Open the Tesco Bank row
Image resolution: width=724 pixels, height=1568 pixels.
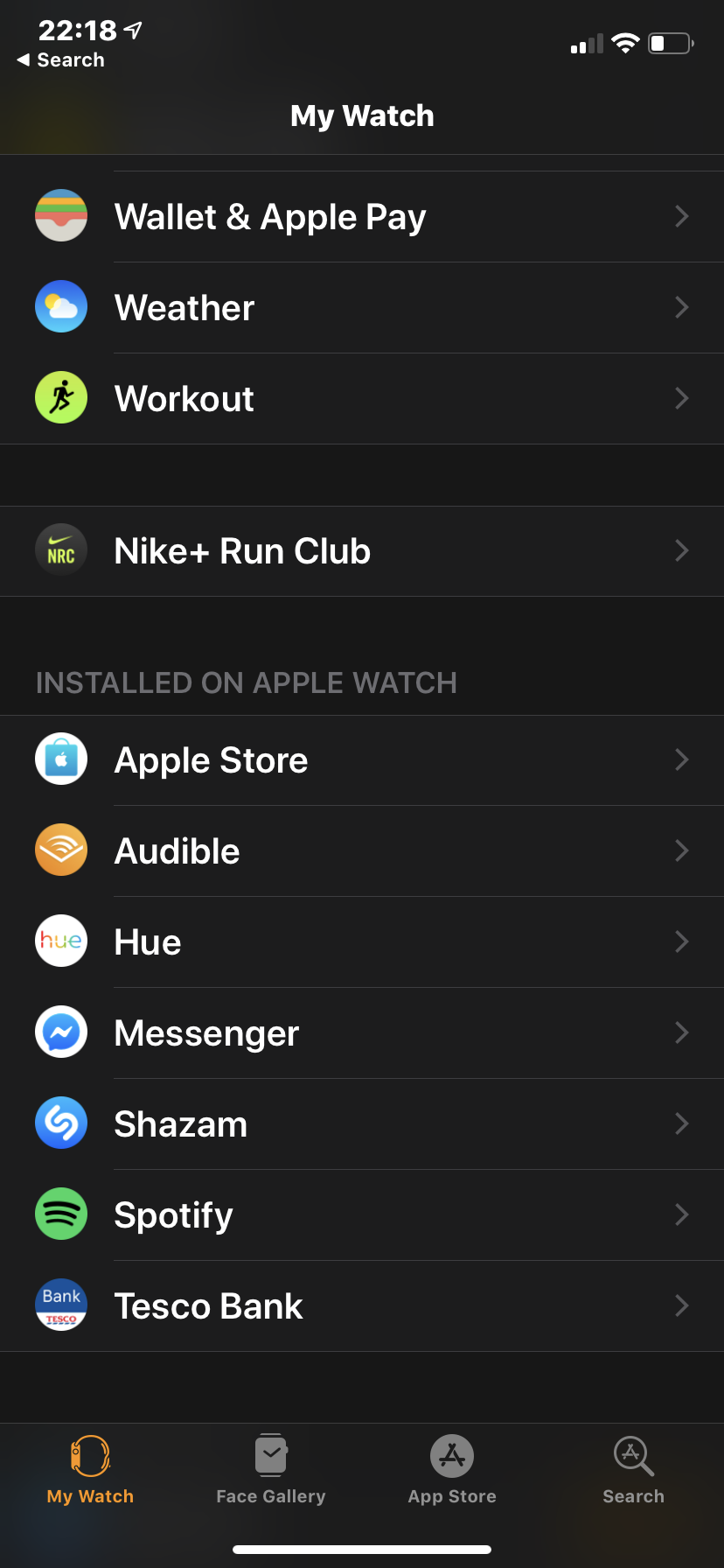click(x=362, y=1306)
